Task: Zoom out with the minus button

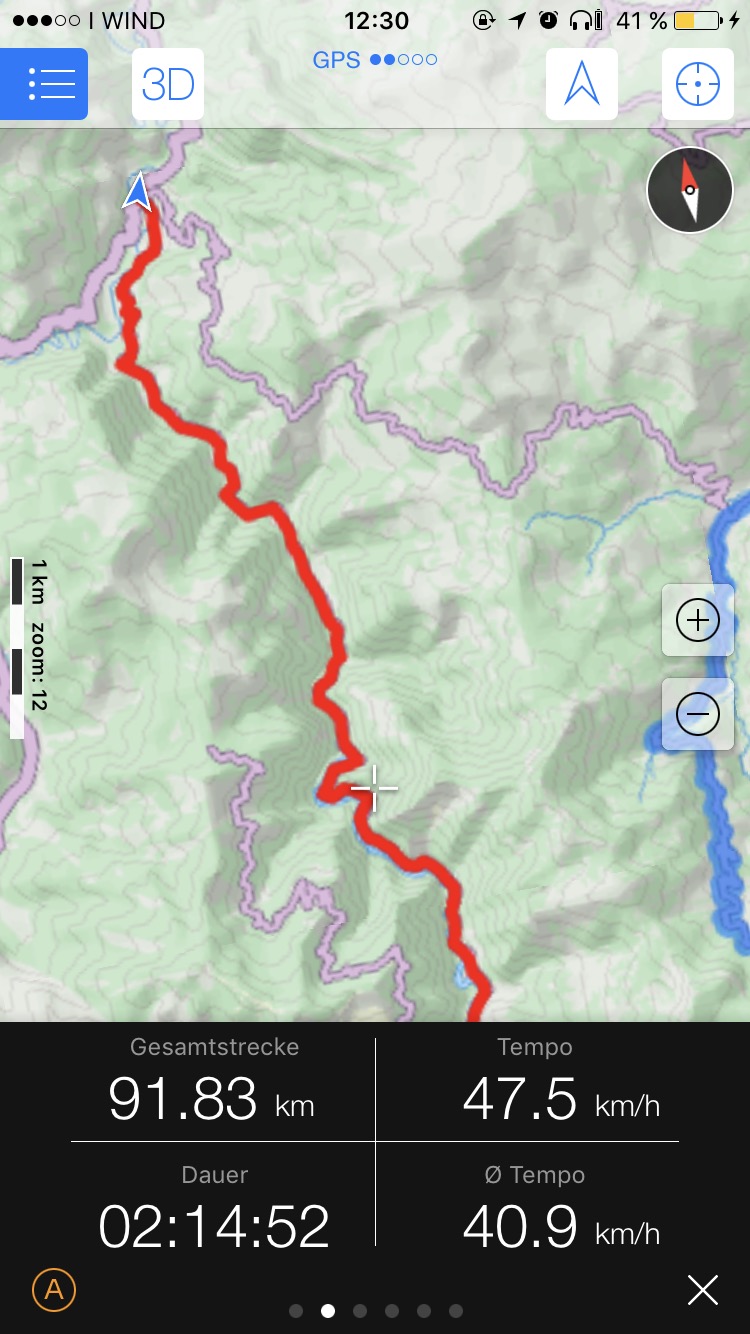Action: pyautogui.click(x=698, y=714)
